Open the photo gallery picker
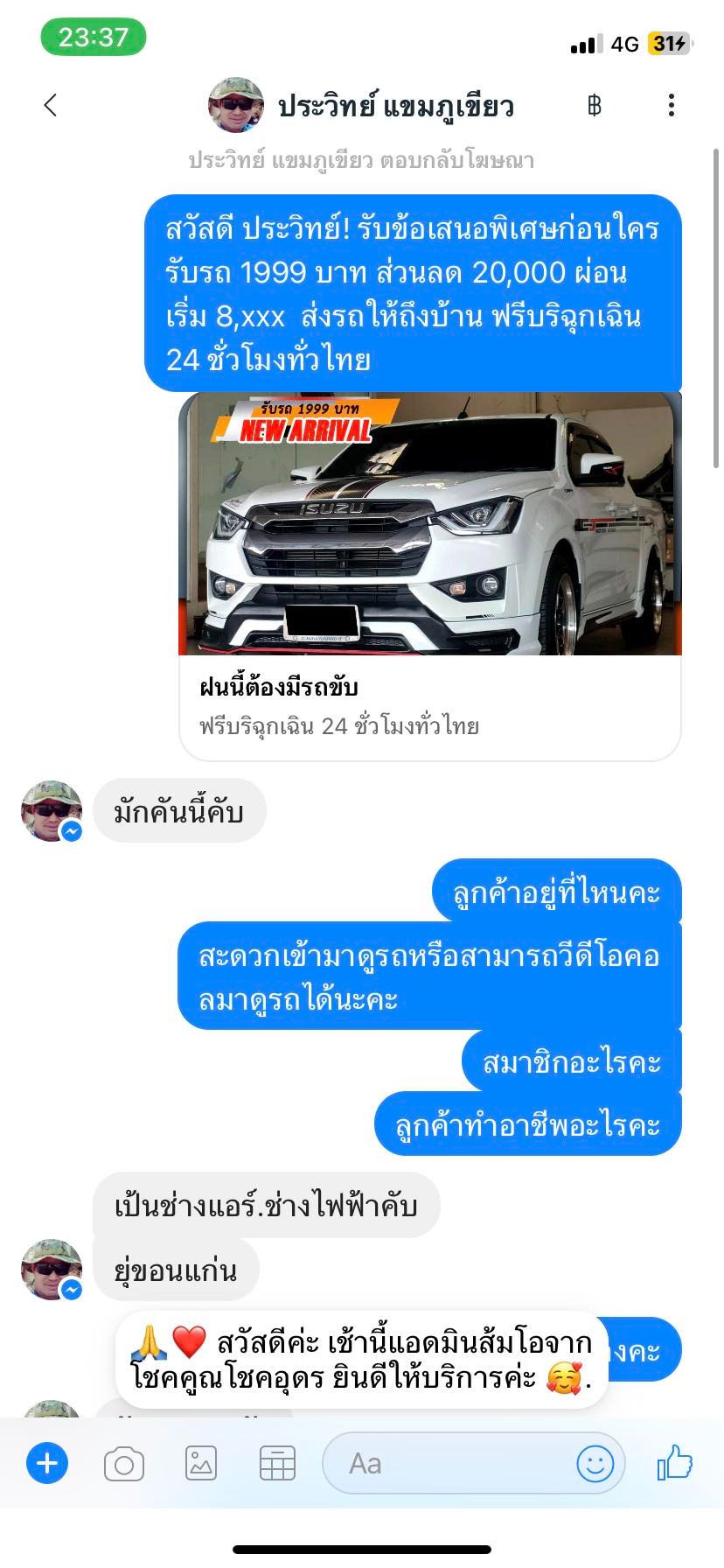 [x=201, y=1464]
